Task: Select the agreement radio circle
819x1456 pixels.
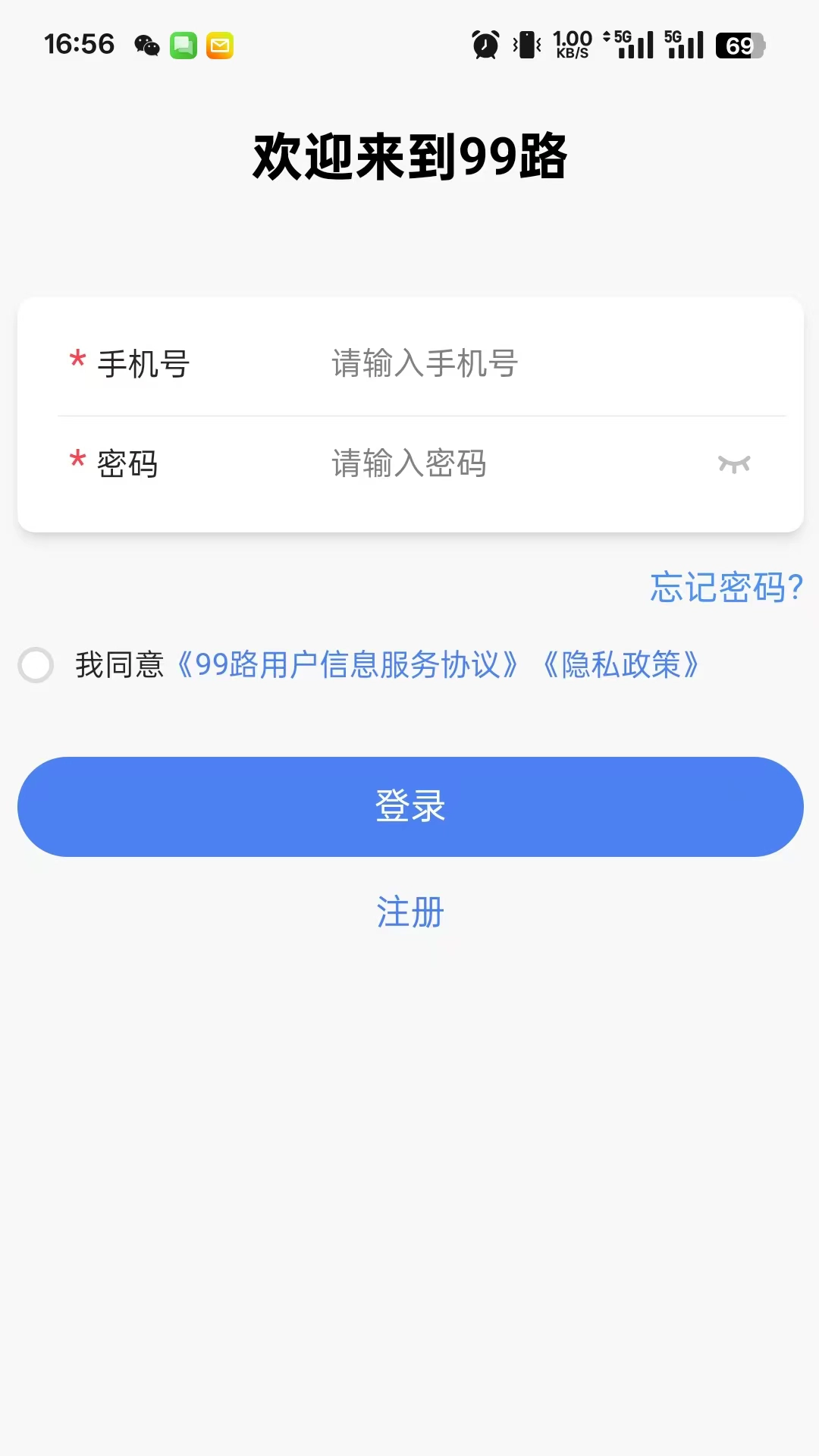Action: click(x=36, y=665)
